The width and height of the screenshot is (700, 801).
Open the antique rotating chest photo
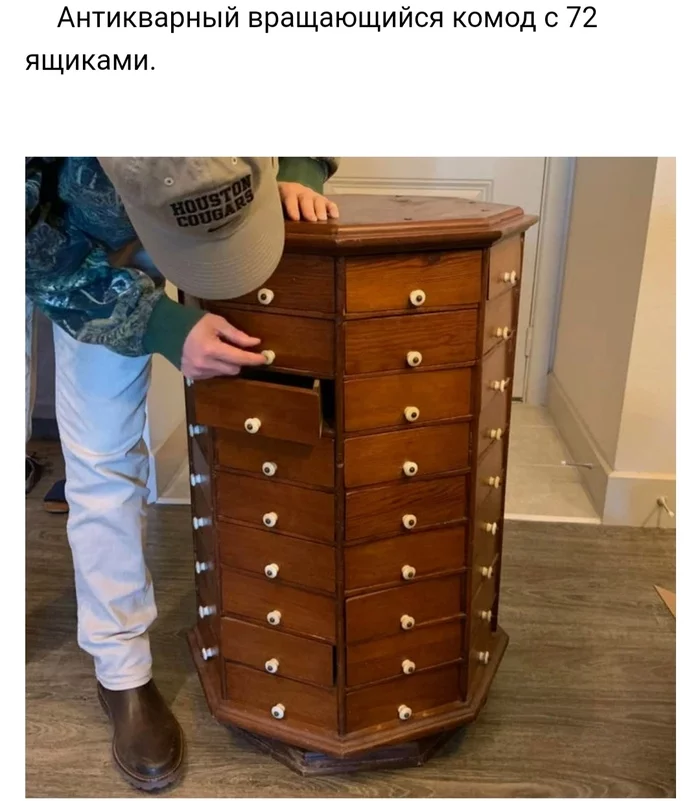click(350, 476)
